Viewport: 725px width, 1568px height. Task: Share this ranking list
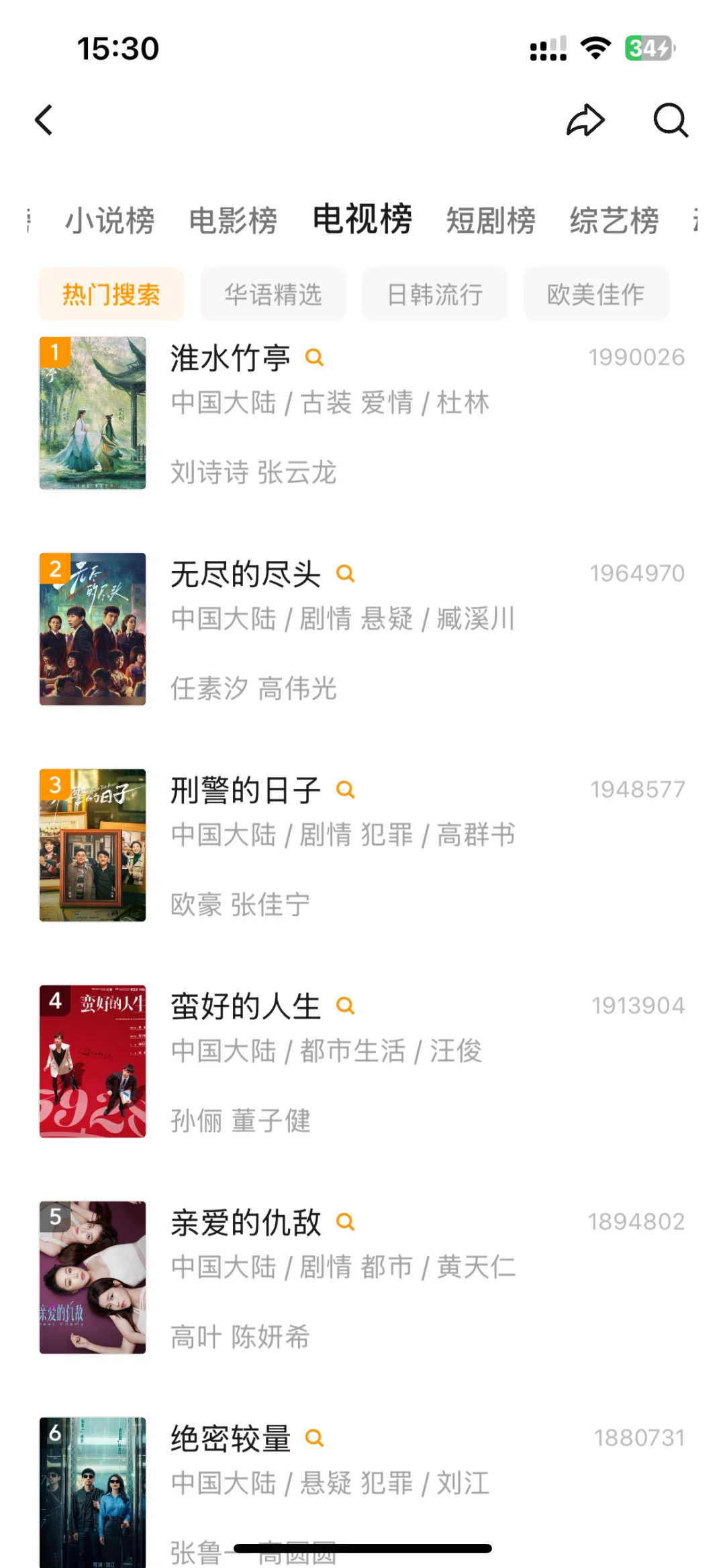pyautogui.click(x=585, y=121)
